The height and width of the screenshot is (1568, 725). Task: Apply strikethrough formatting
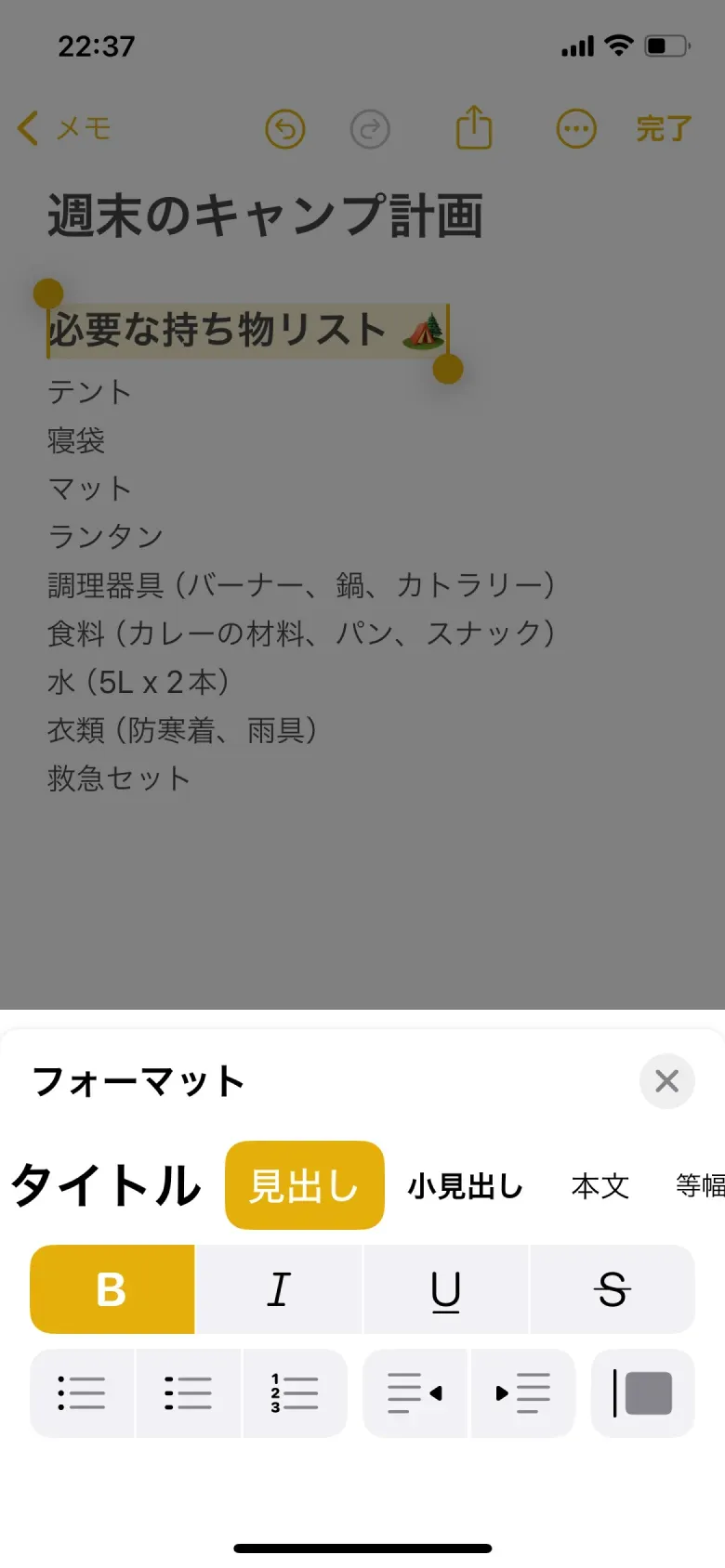(613, 1289)
